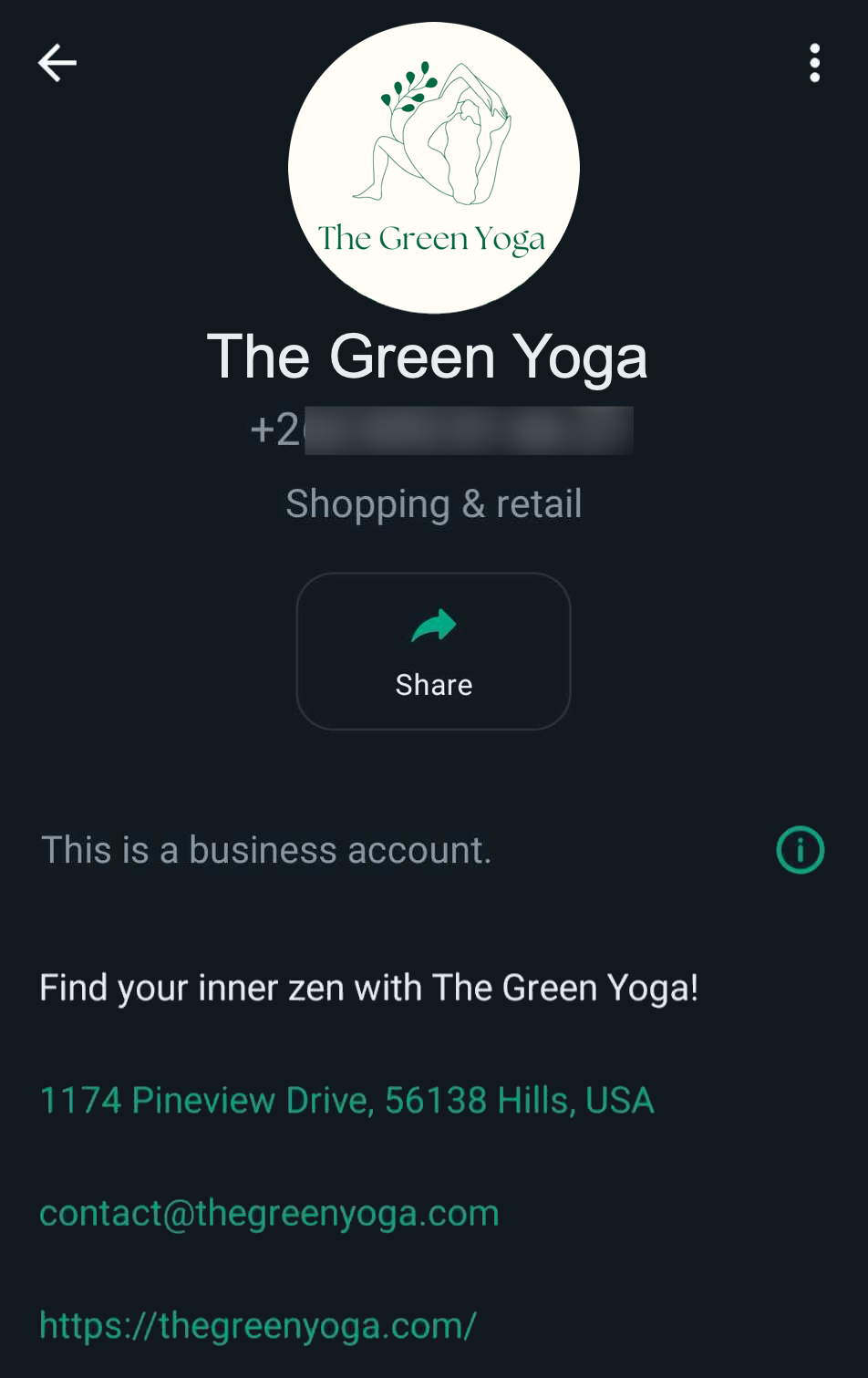This screenshot has height=1378, width=868.
Task: Email contact@thegreenyoga.com
Action: 269,1213
